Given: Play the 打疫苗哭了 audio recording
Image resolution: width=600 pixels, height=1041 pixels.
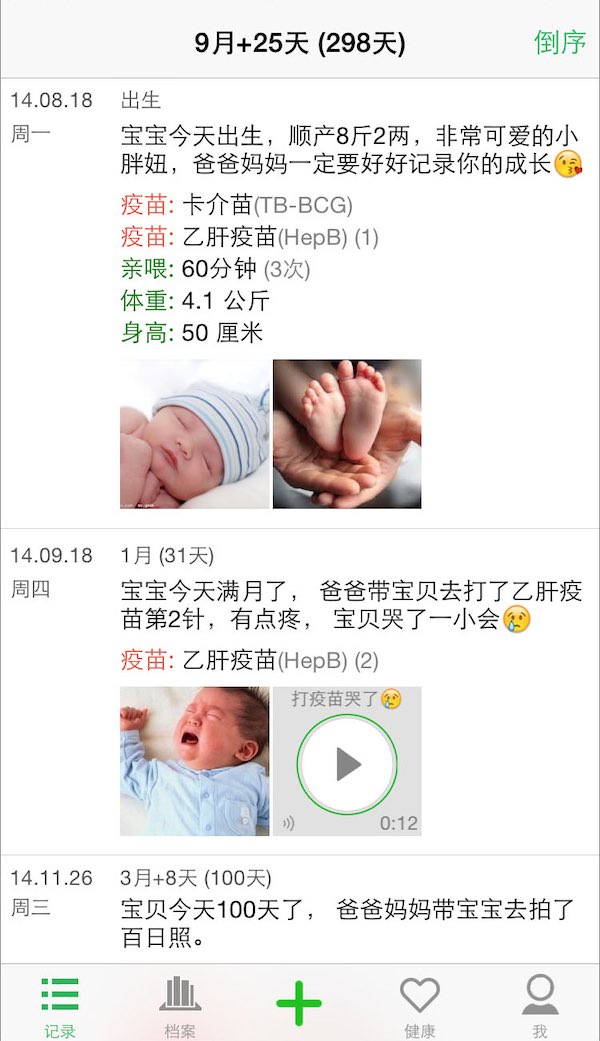Looking at the screenshot, I should coord(347,764).
